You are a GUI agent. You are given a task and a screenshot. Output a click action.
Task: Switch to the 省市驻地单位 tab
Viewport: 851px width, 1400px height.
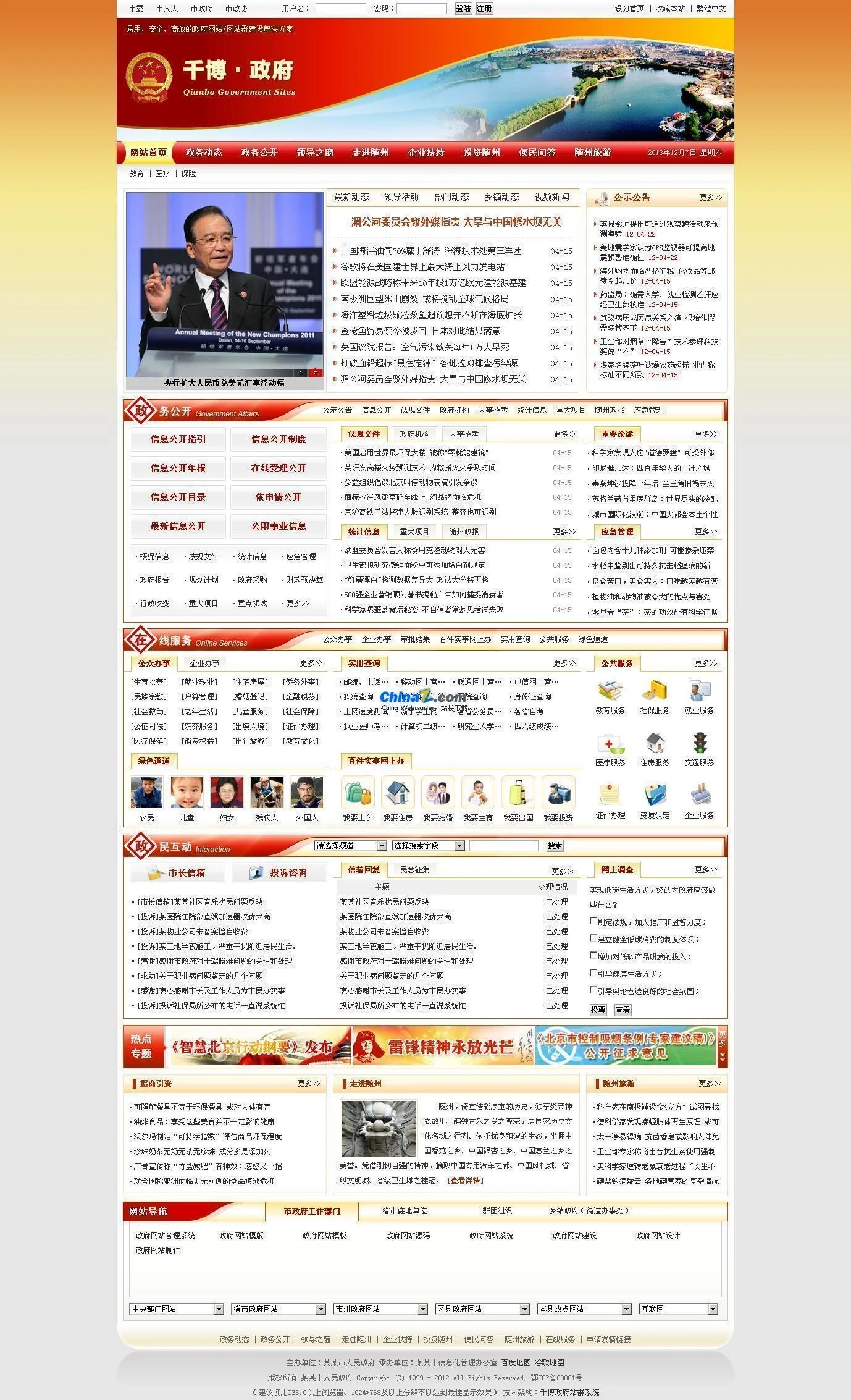coord(405,1211)
